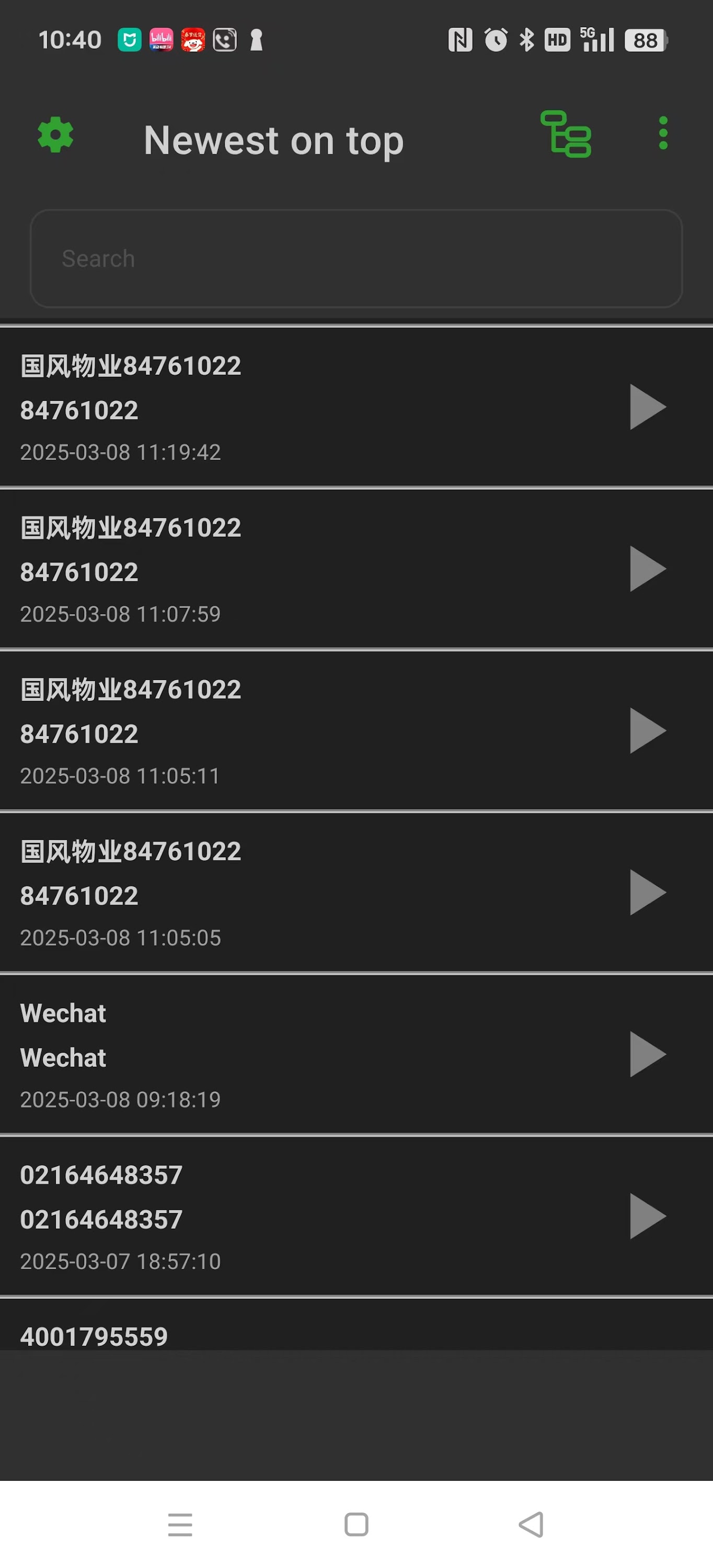Open the three-dot overflow menu

point(663,133)
